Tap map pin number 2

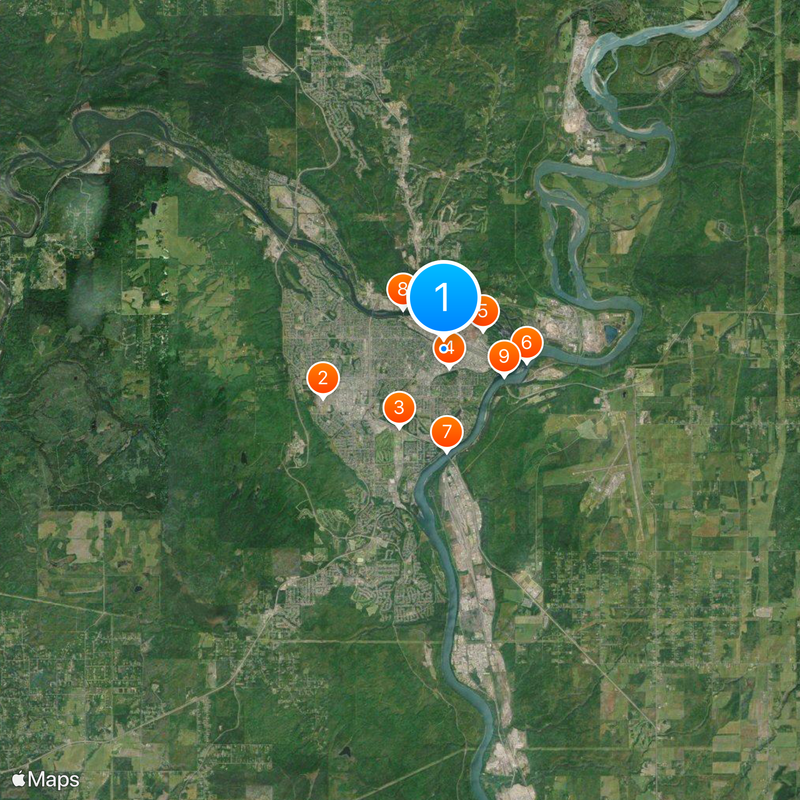tap(322, 378)
